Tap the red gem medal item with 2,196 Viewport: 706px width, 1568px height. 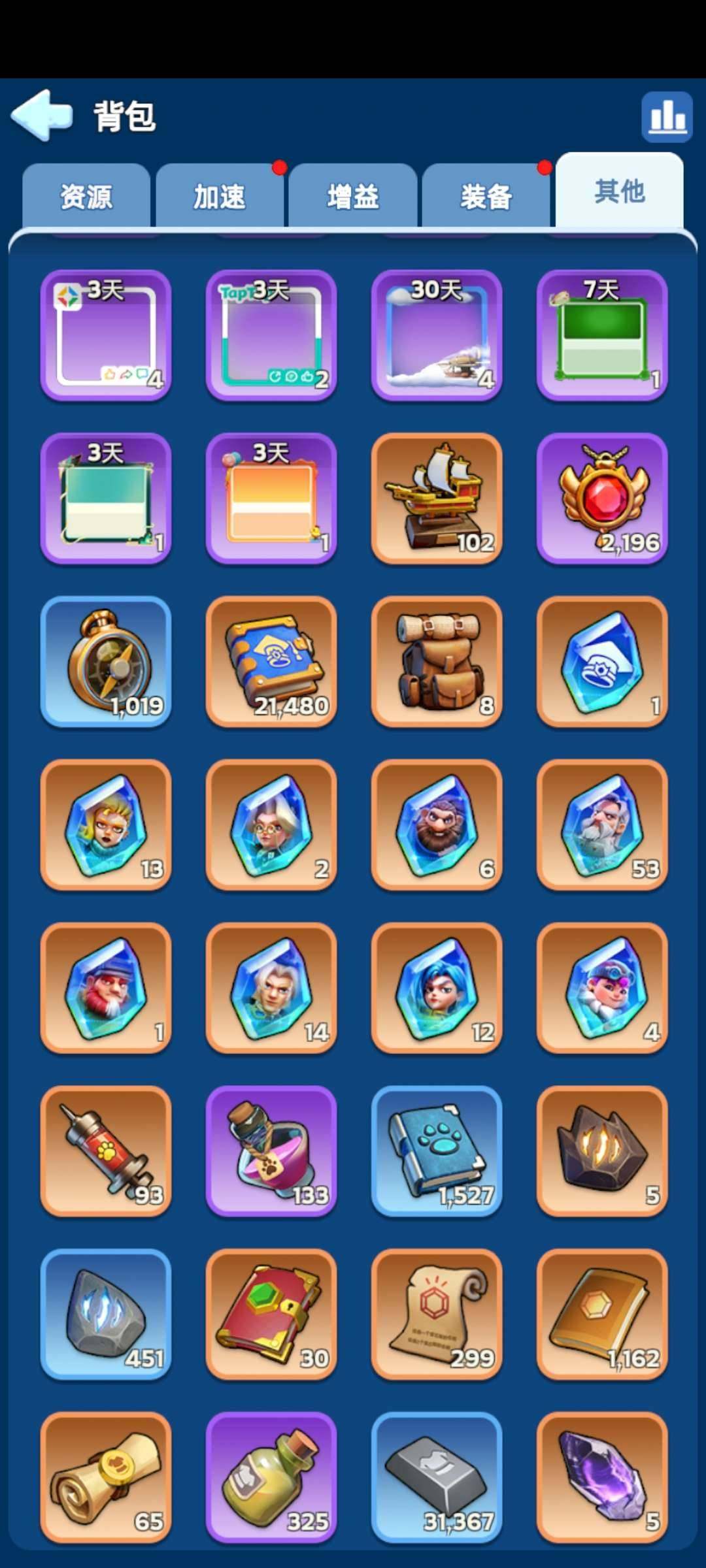click(x=602, y=498)
